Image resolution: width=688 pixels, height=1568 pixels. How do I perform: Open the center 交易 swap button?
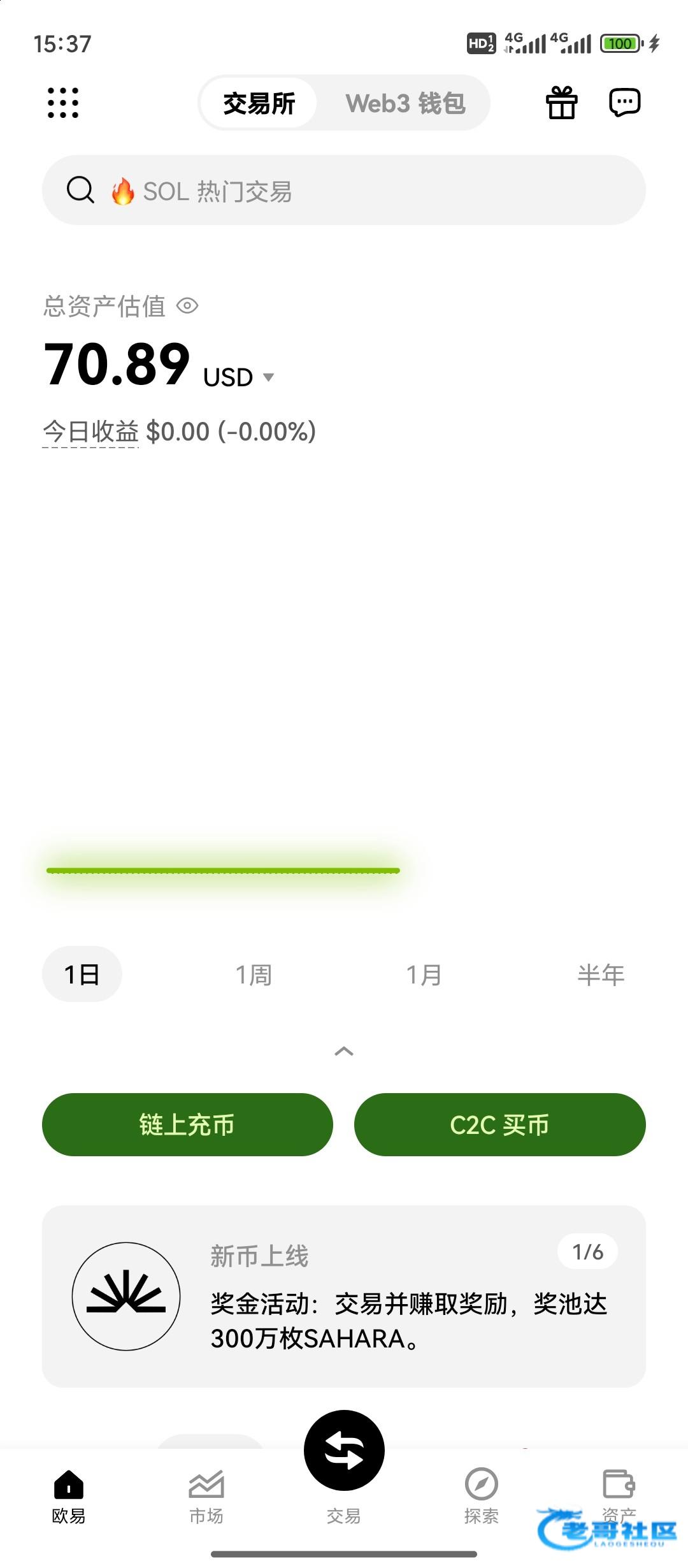pyautogui.click(x=344, y=1450)
